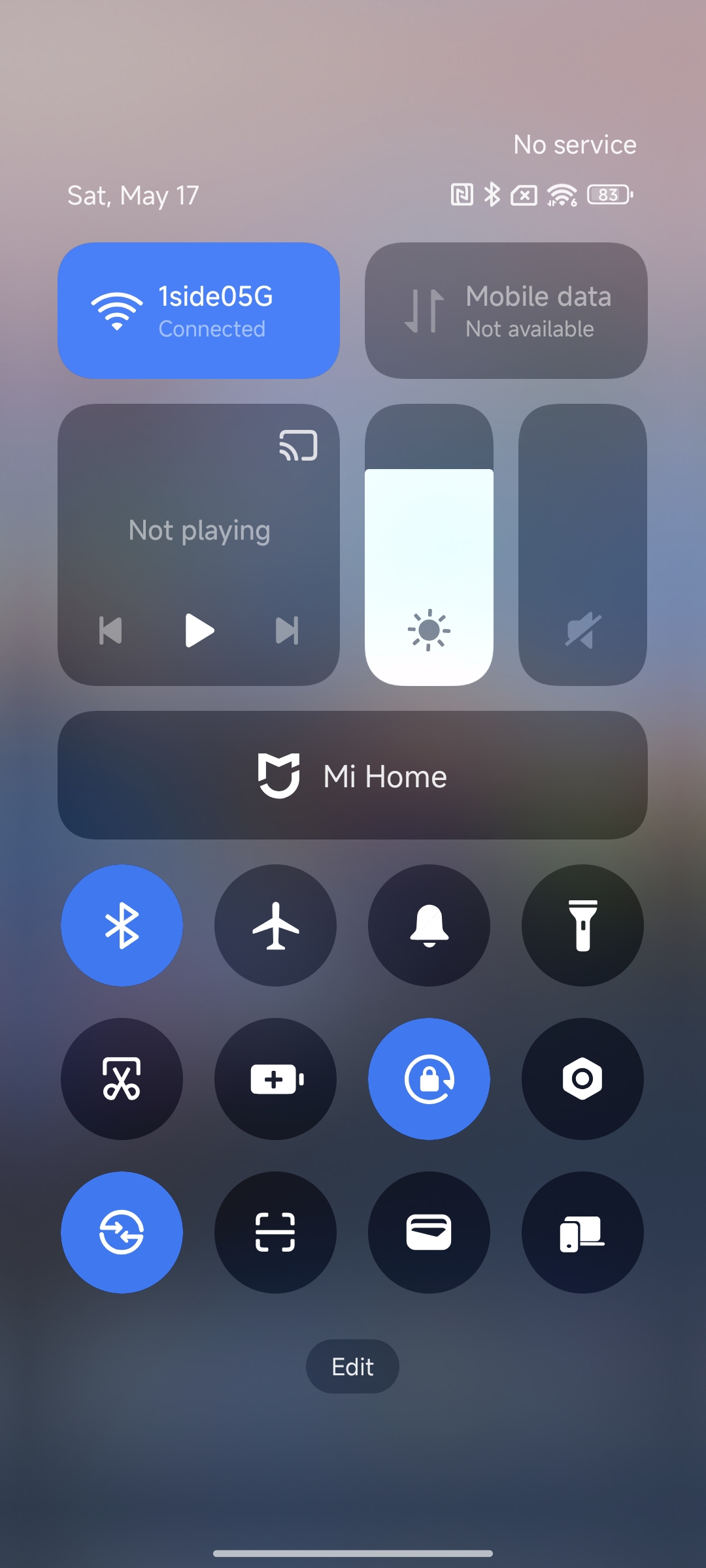The width and height of the screenshot is (706, 1568).
Task: Turn off the 1side05G Wi-Fi tile
Action: click(x=198, y=310)
